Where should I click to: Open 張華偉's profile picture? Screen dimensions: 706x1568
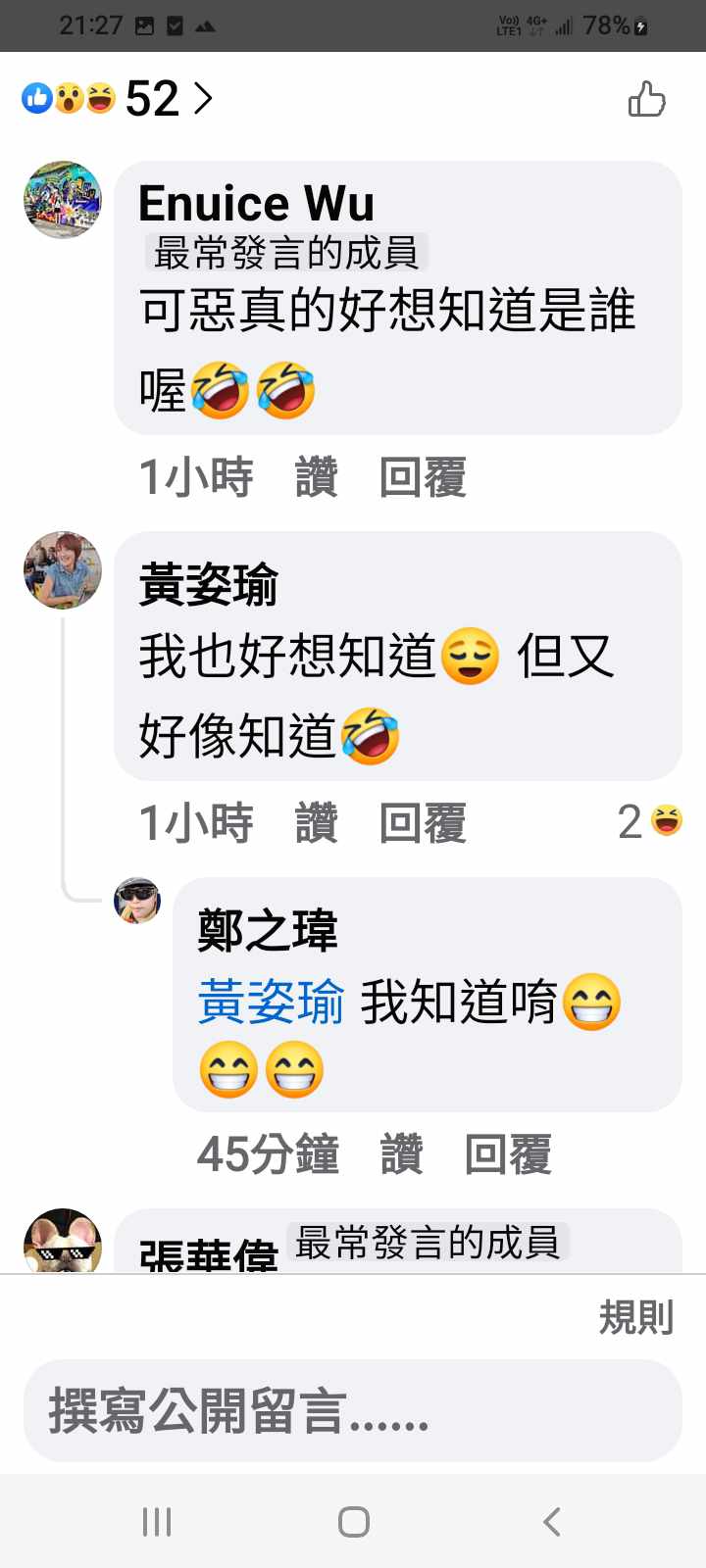point(63,1243)
